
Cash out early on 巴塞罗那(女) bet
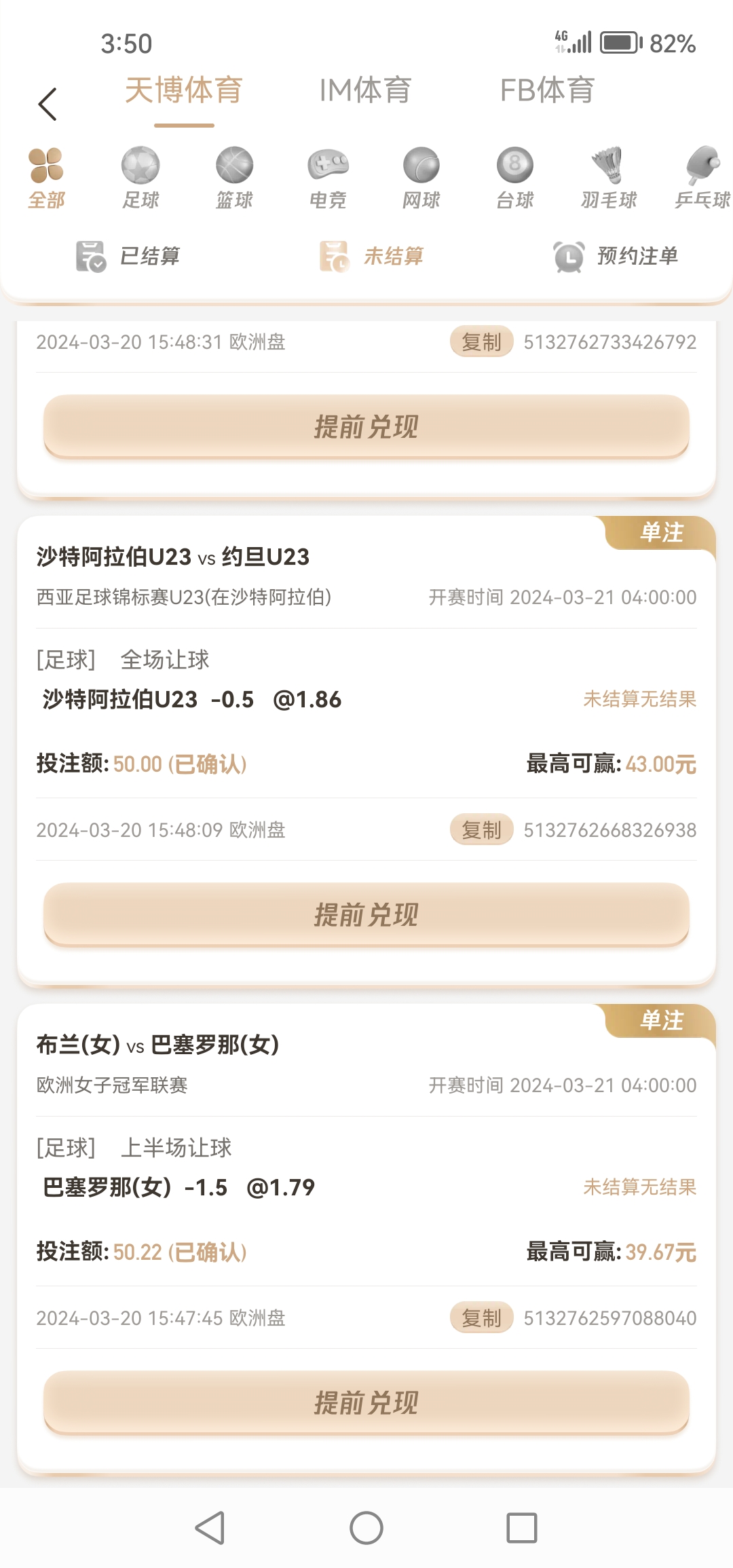[366, 1402]
